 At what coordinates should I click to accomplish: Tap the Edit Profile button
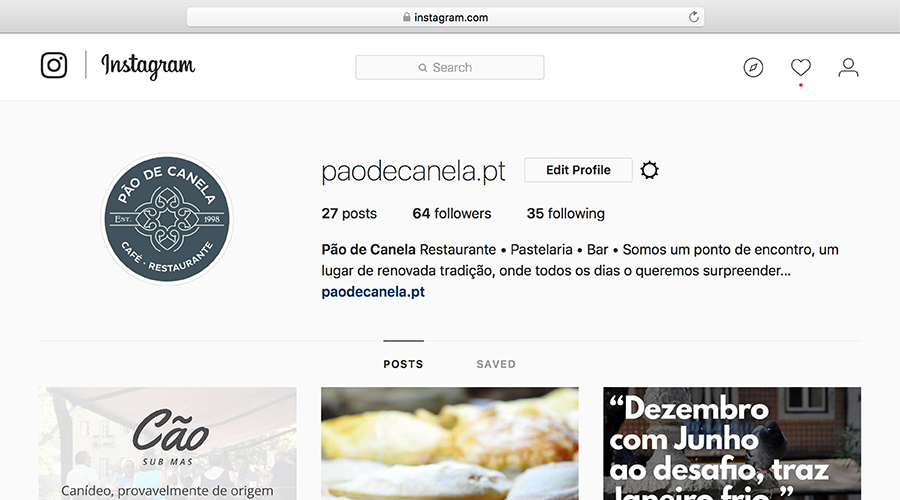[x=578, y=170]
